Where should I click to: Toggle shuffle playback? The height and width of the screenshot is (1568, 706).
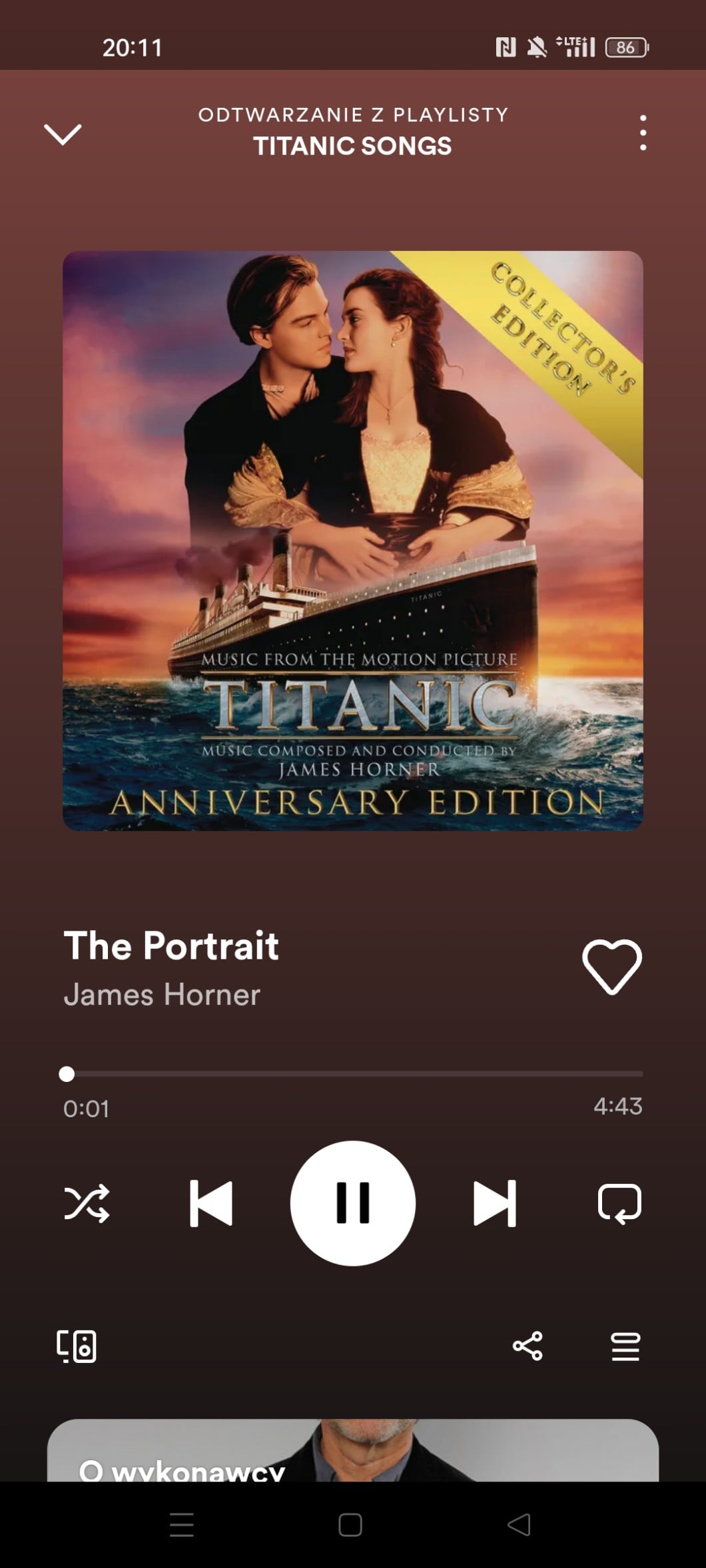point(87,1203)
